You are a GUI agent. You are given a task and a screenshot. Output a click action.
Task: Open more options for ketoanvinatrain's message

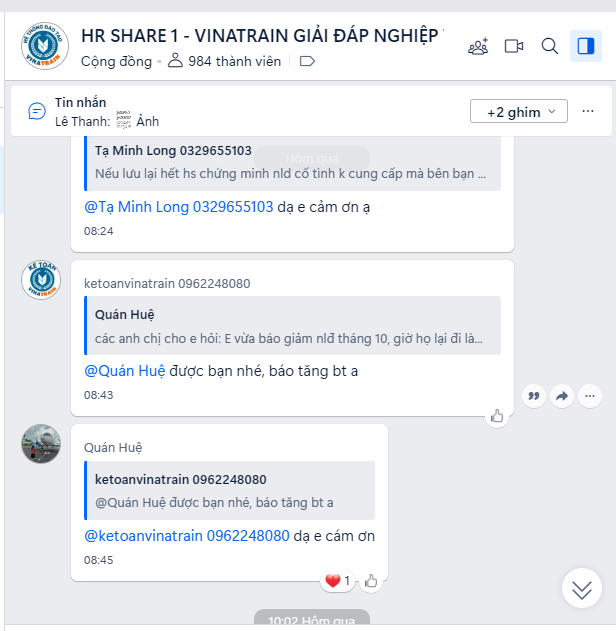(590, 397)
